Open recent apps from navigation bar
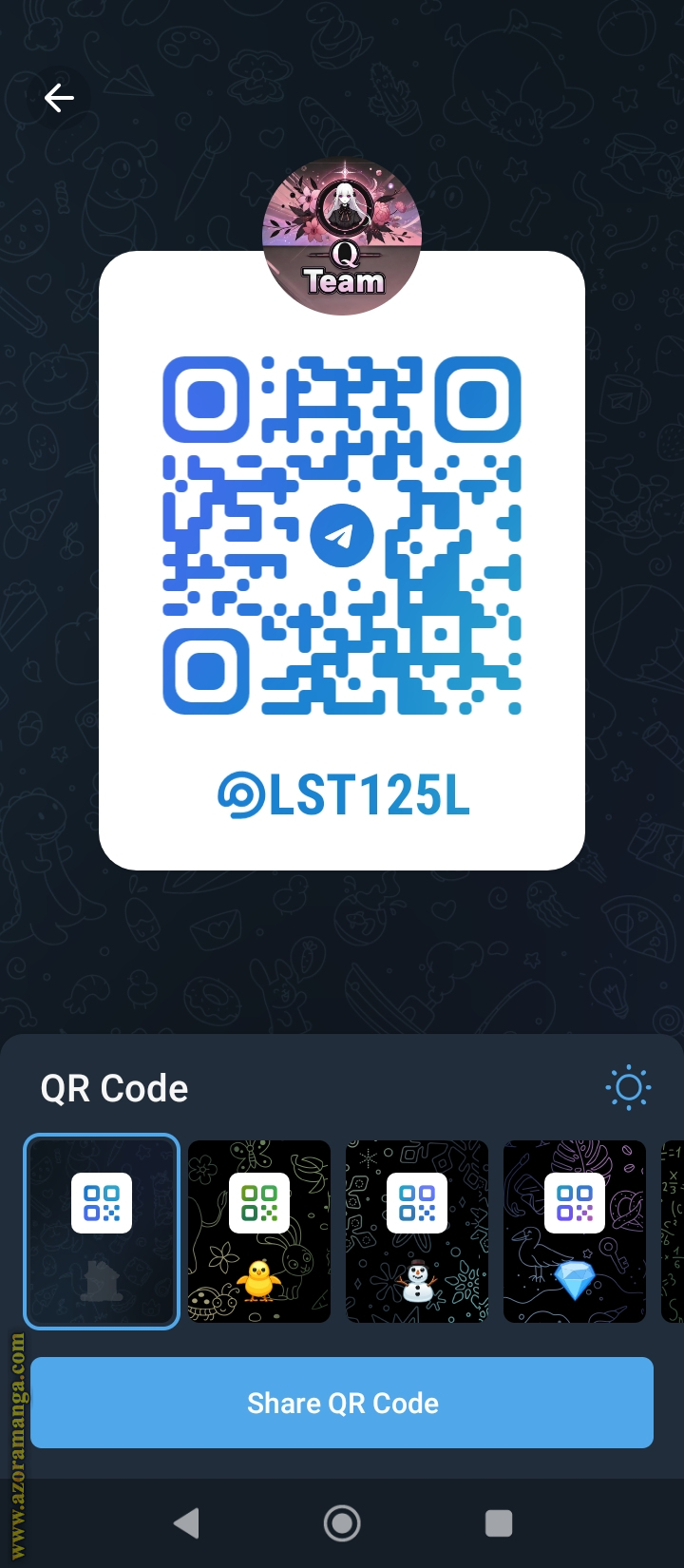Screen dimensions: 684x1568 coord(499,1523)
